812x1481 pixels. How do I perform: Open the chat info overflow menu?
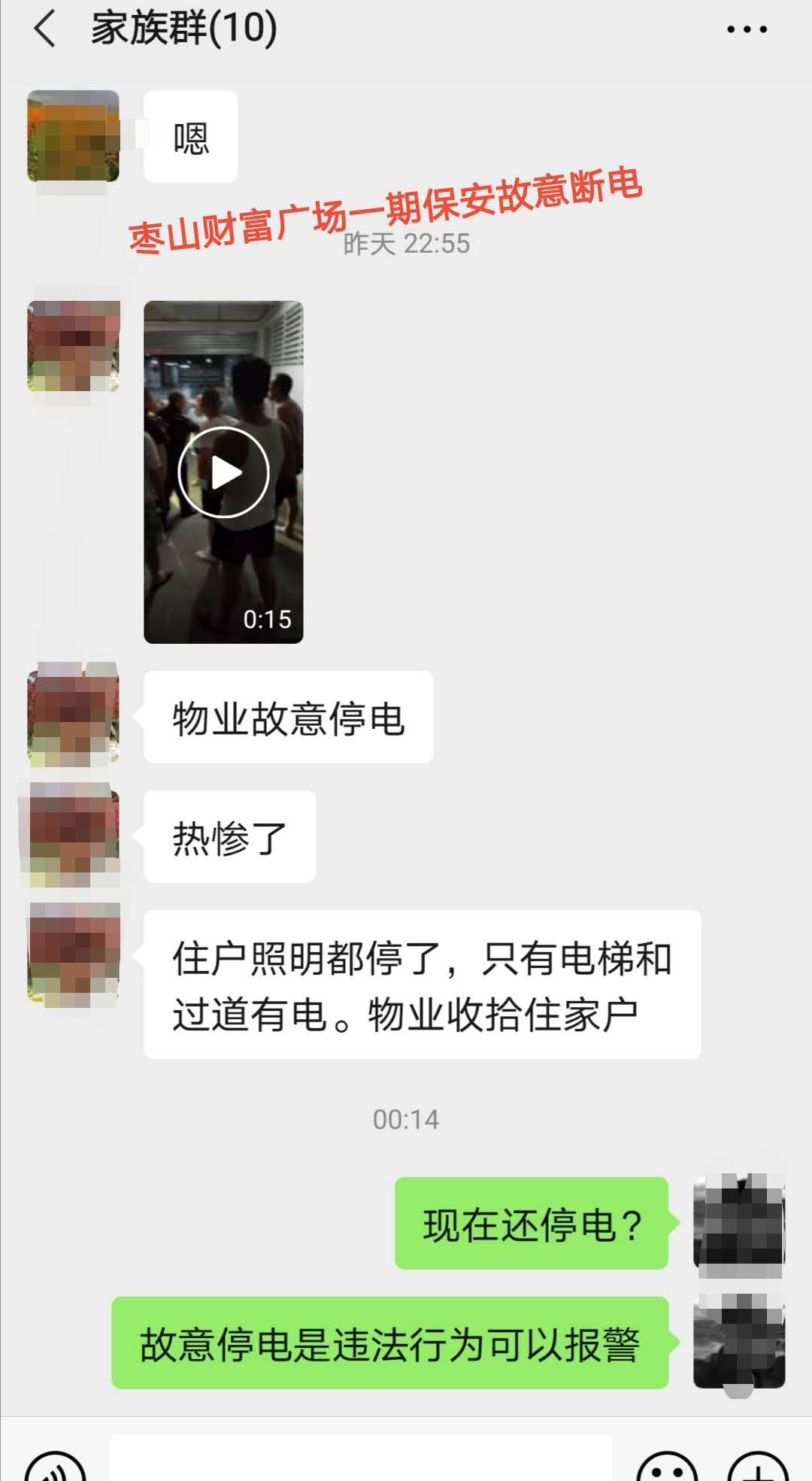point(747,30)
